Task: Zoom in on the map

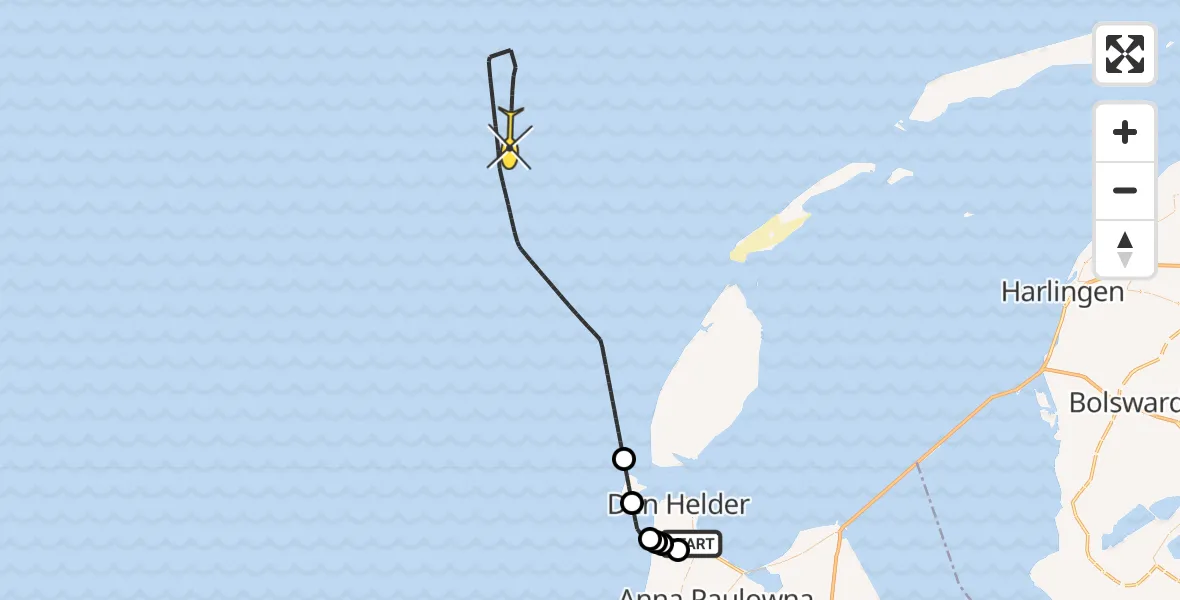Action: tap(1124, 132)
